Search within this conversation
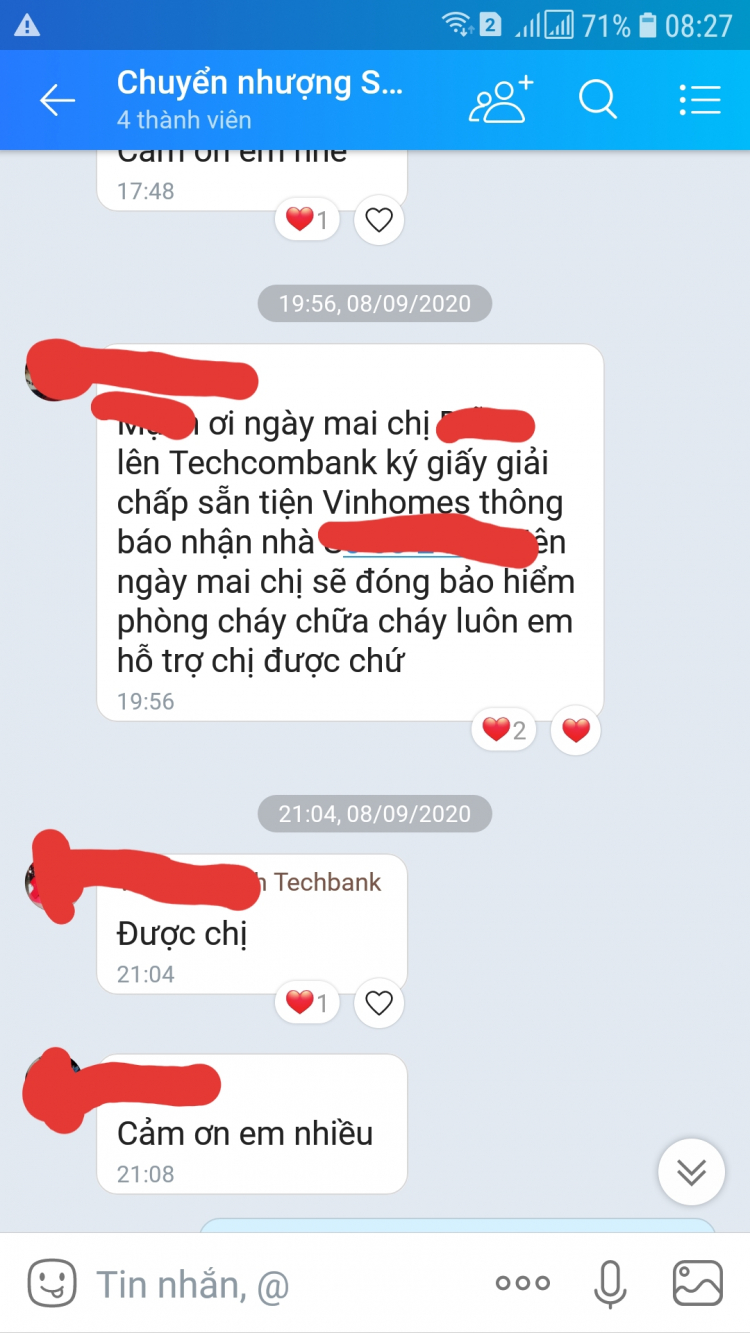This screenshot has width=750, height=1333. tap(598, 100)
